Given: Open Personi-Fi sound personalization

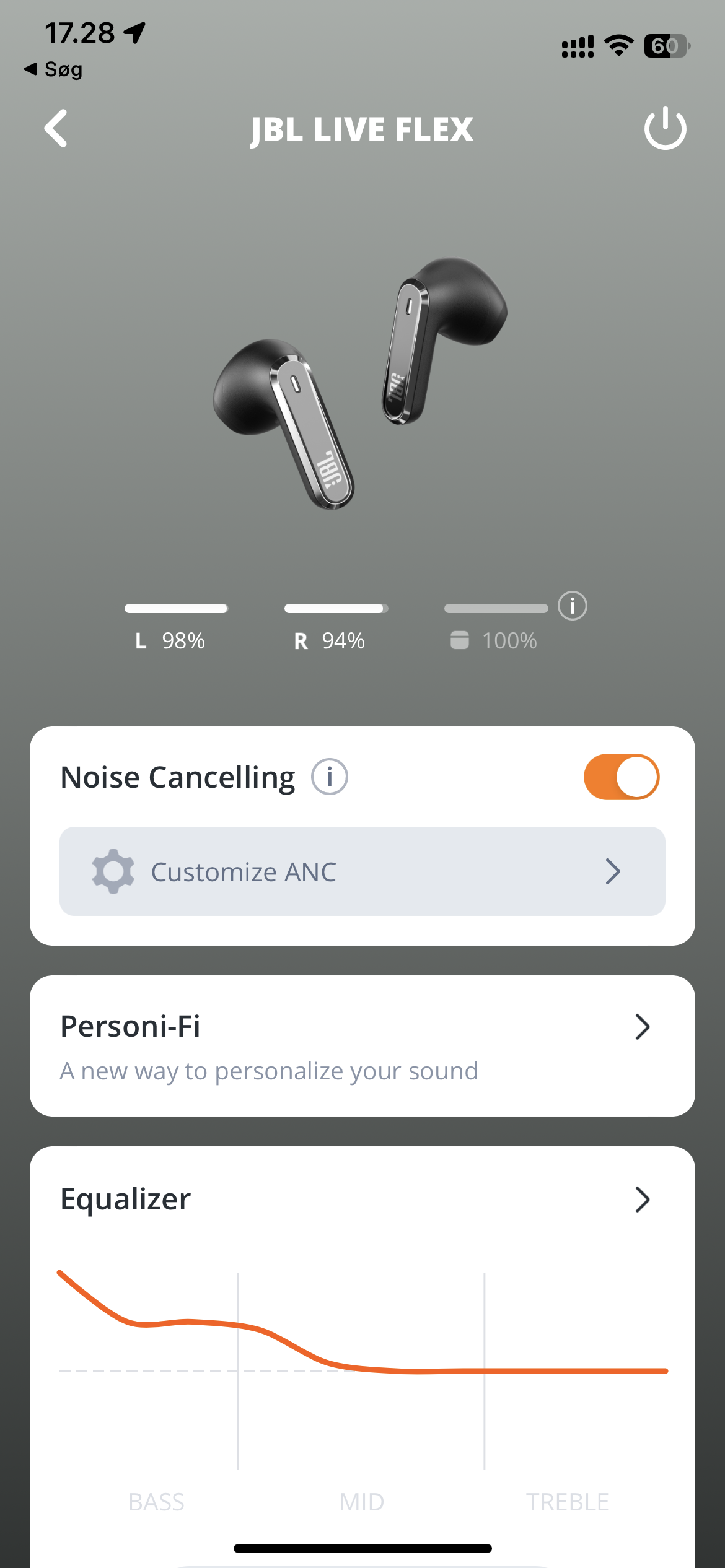Looking at the screenshot, I should pos(362,1046).
